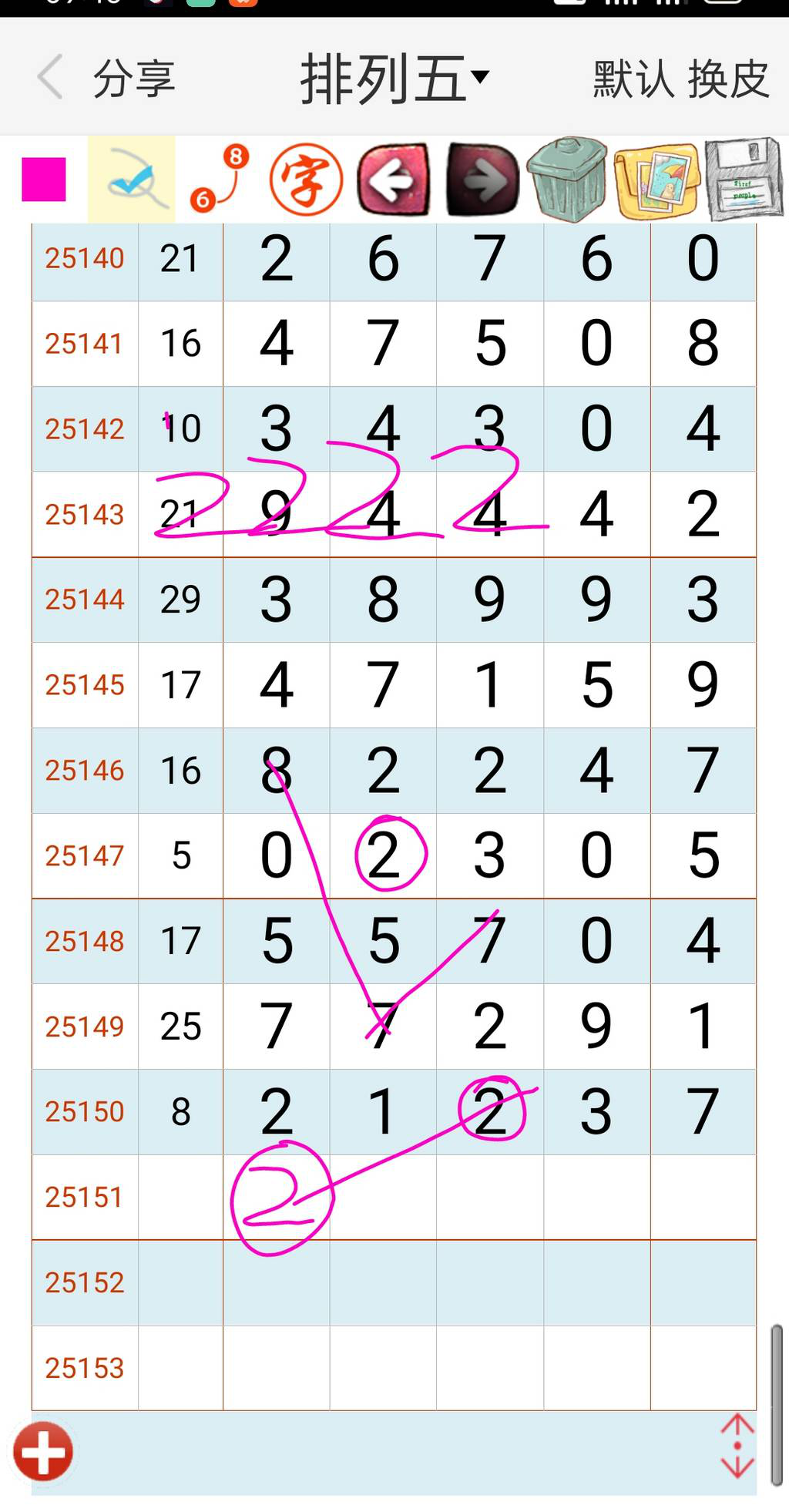Select the freehand drawing pen tool
The width and height of the screenshot is (789, 1512).
(132, 180)
